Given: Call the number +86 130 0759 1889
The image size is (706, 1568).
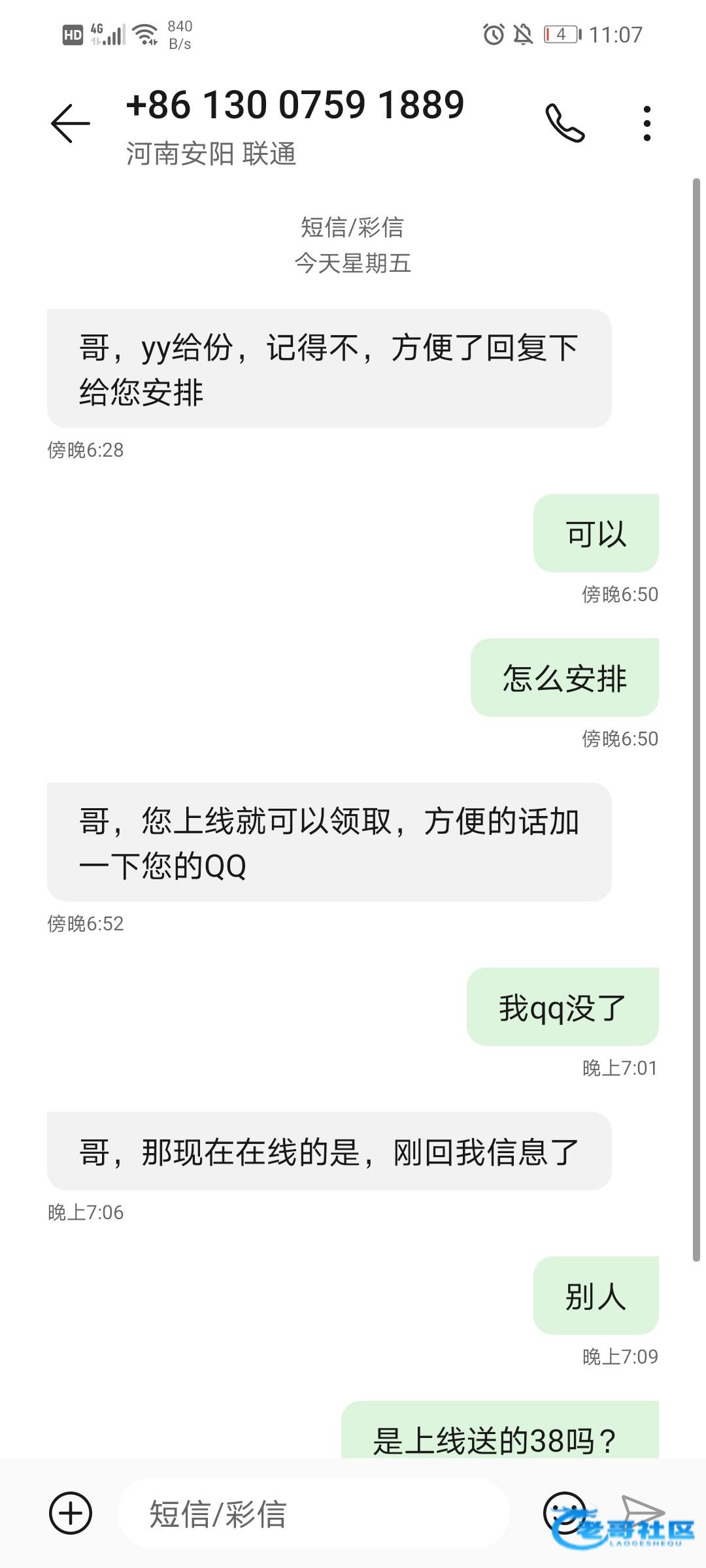Looking at the screenshot, I should (x=565, y=123).
